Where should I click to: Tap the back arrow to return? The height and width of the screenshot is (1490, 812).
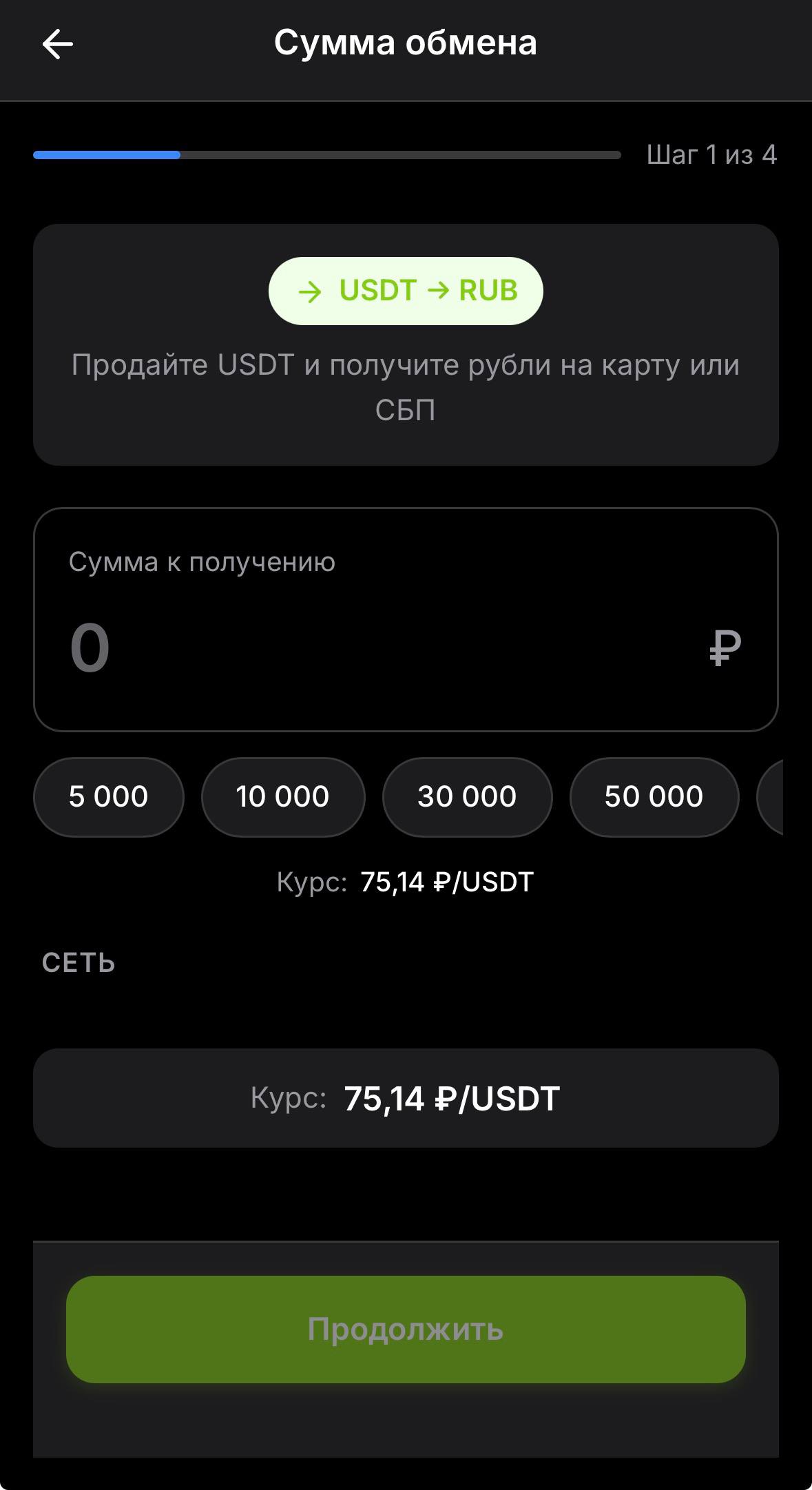[58, 44]
